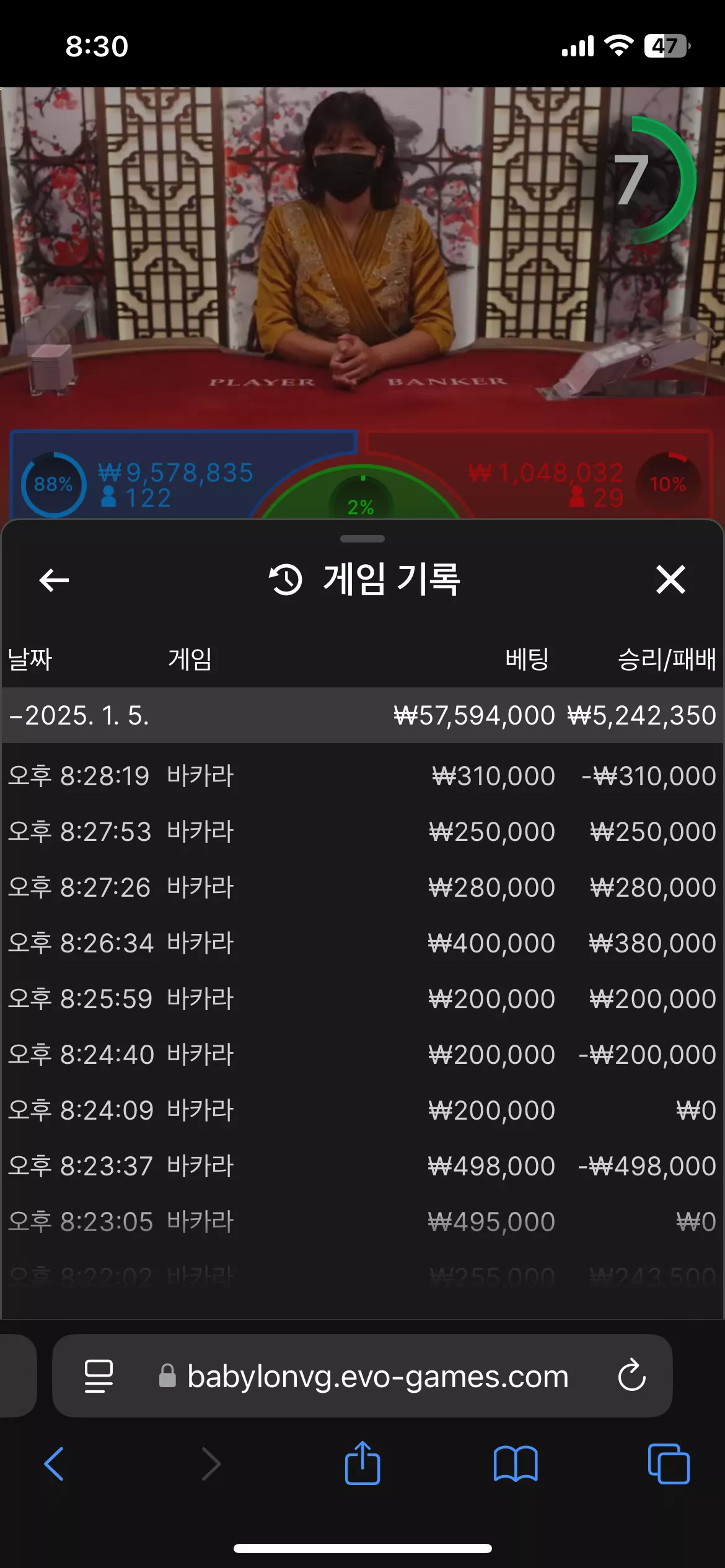Screen dimensions: 725x1568
Task: Open the 8:23:37 바카라 record
Action: click(362, 1166)
